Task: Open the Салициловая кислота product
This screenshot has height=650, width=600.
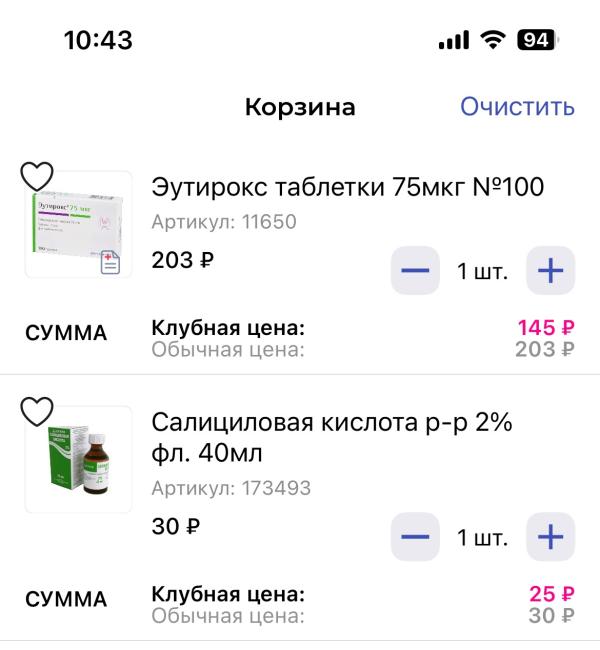Action: (x=331, y=437)
